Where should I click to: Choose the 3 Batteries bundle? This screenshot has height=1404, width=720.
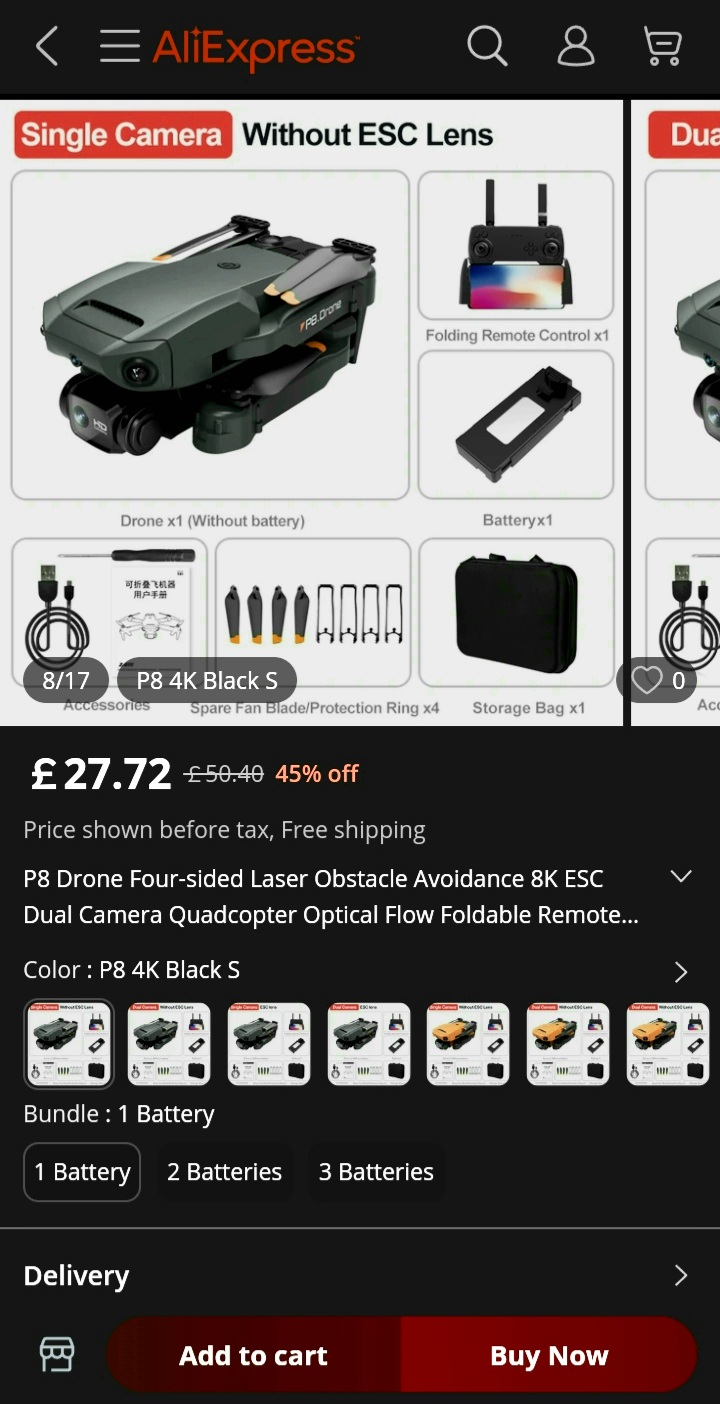(x=376, y=1172)
